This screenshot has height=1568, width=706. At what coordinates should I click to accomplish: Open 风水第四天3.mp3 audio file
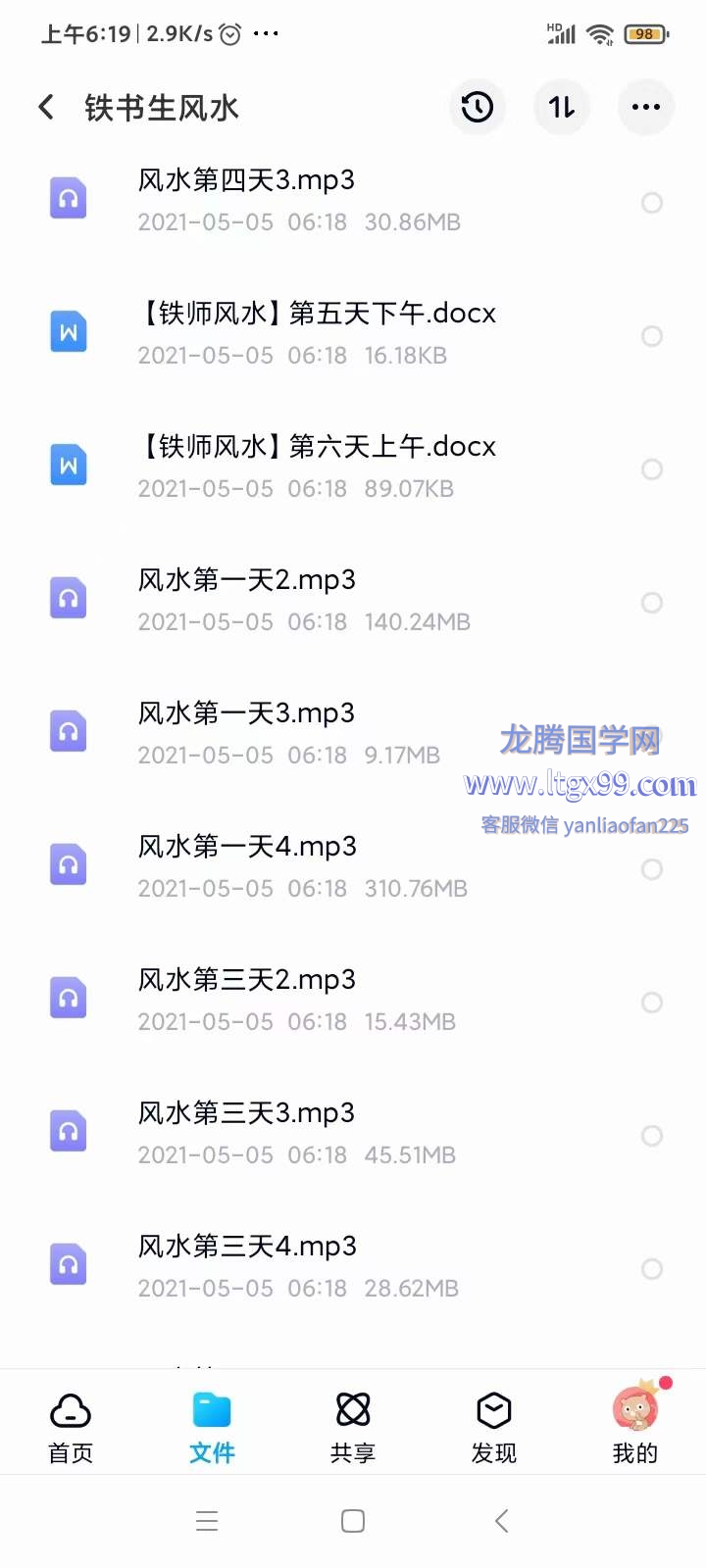pyautogui.click(x=353, y=200)
